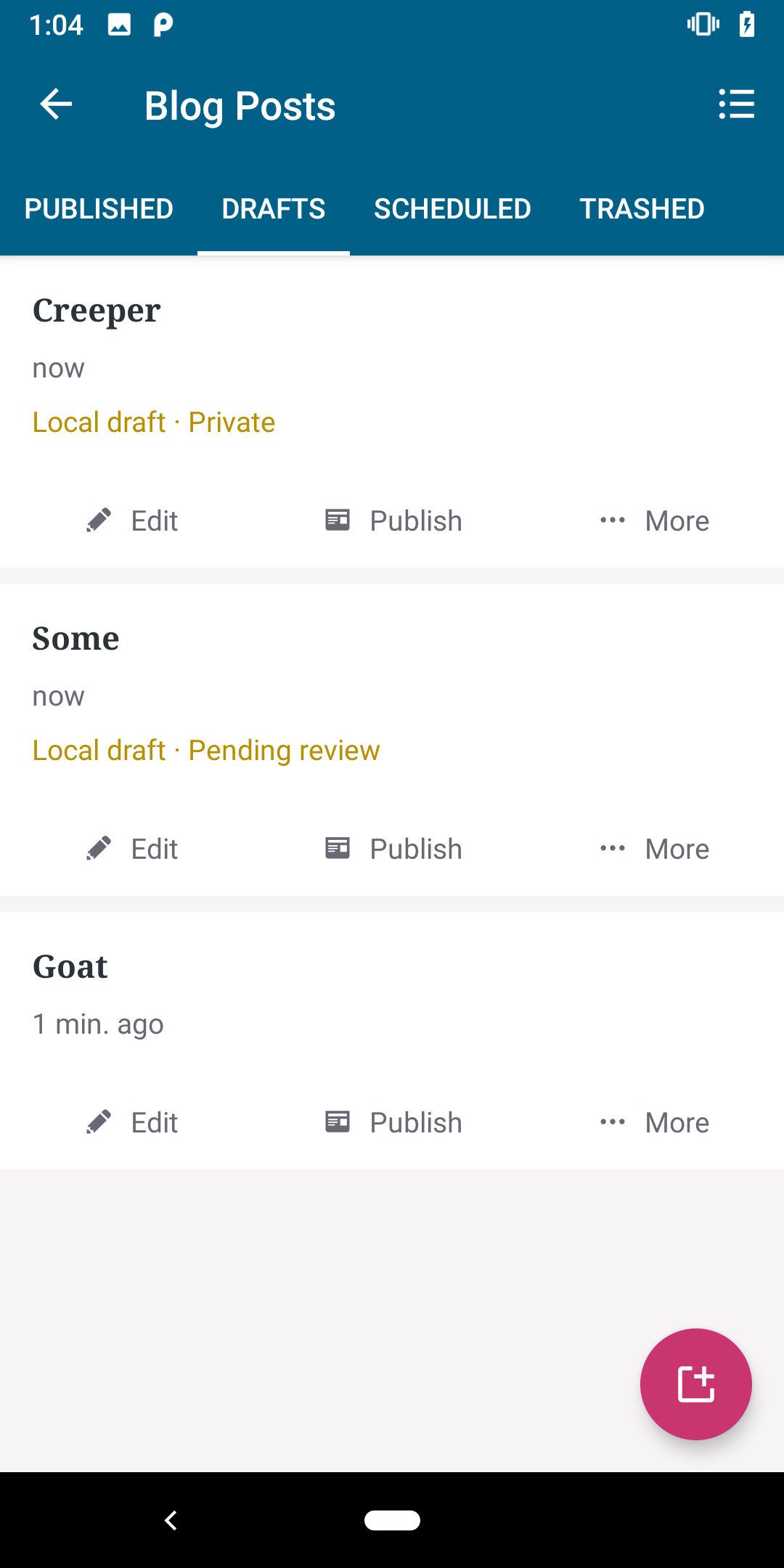Create a new blog post
This screenshot has width=784, height=1568.
(x=695, y=1384)
